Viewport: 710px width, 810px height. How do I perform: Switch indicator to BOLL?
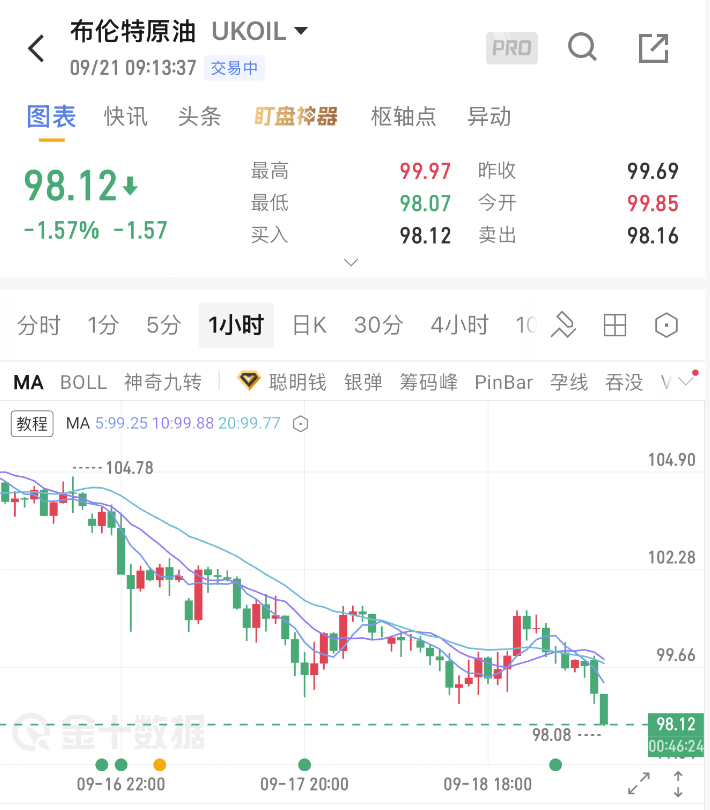83,383
